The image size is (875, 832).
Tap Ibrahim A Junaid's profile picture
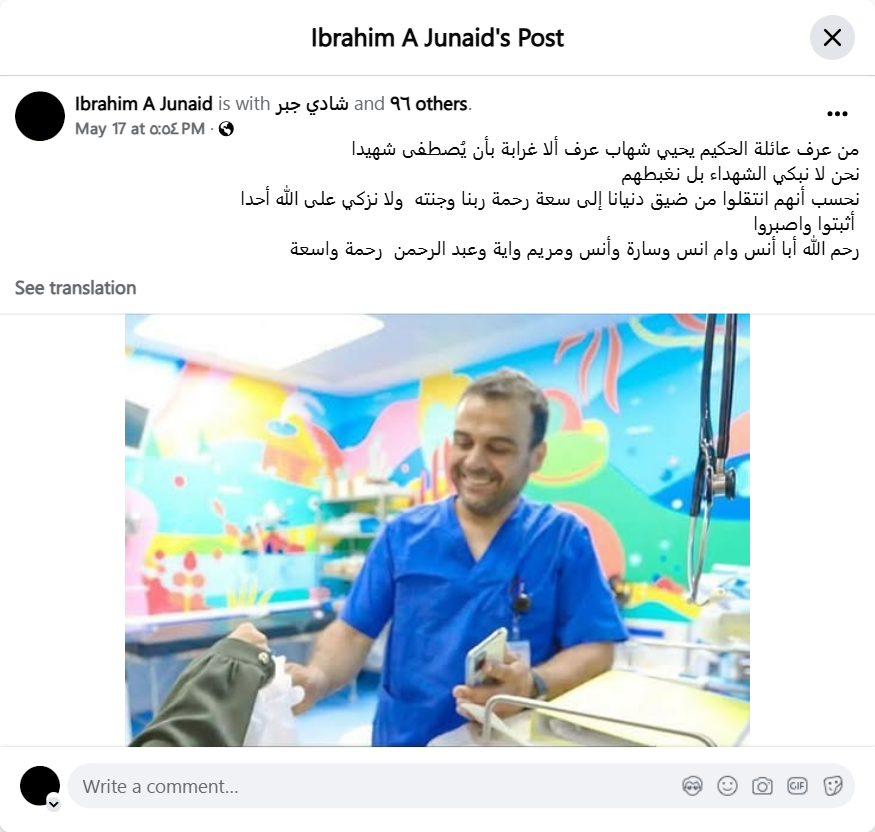40,116
